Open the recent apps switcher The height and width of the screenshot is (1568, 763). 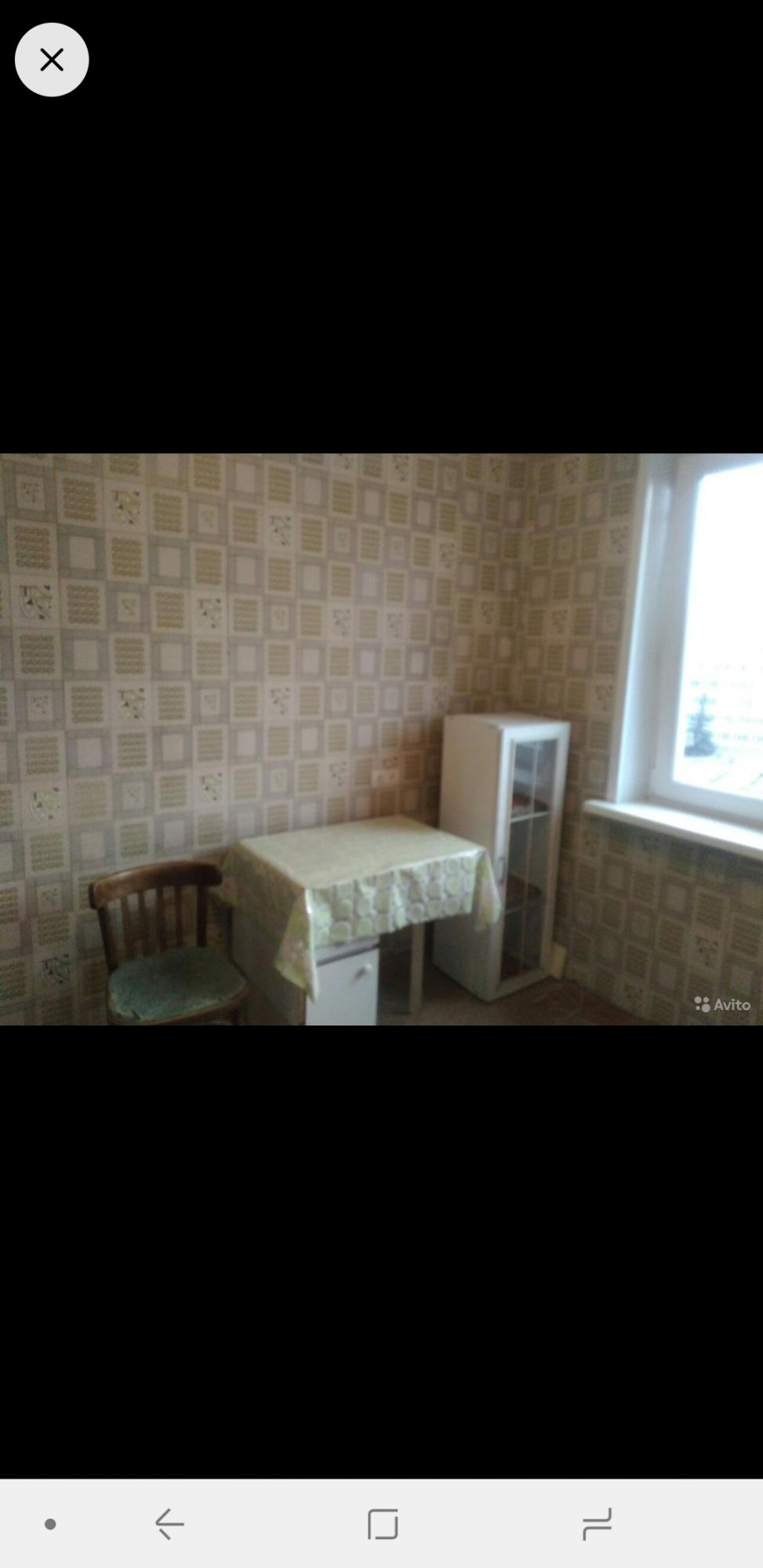pos(597,1524)
